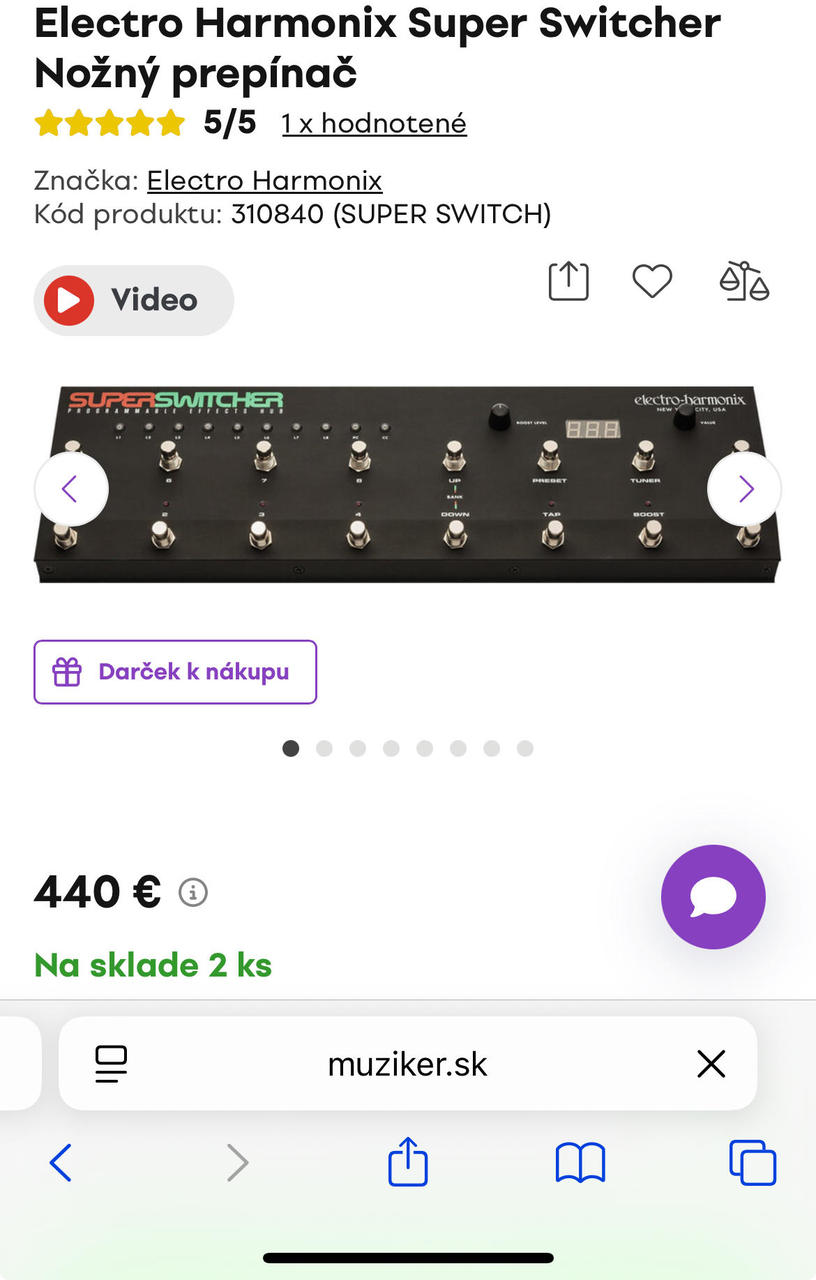Play the product Video
816x1280 pixels.
coord(134,300)
